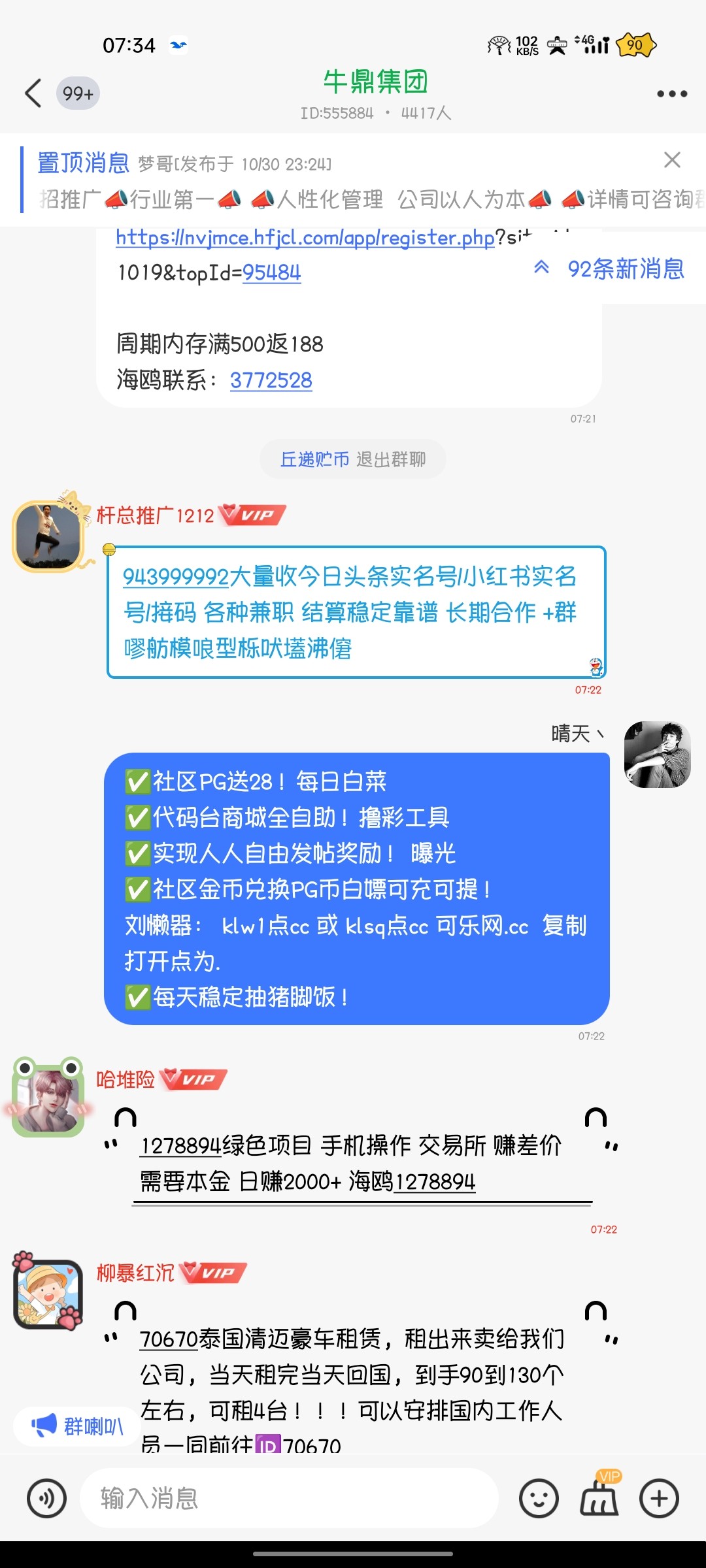Open the emoji picker smiley icon
Image resolution: width=706 pixels, height=1568 pixels.
(537, 1497)
